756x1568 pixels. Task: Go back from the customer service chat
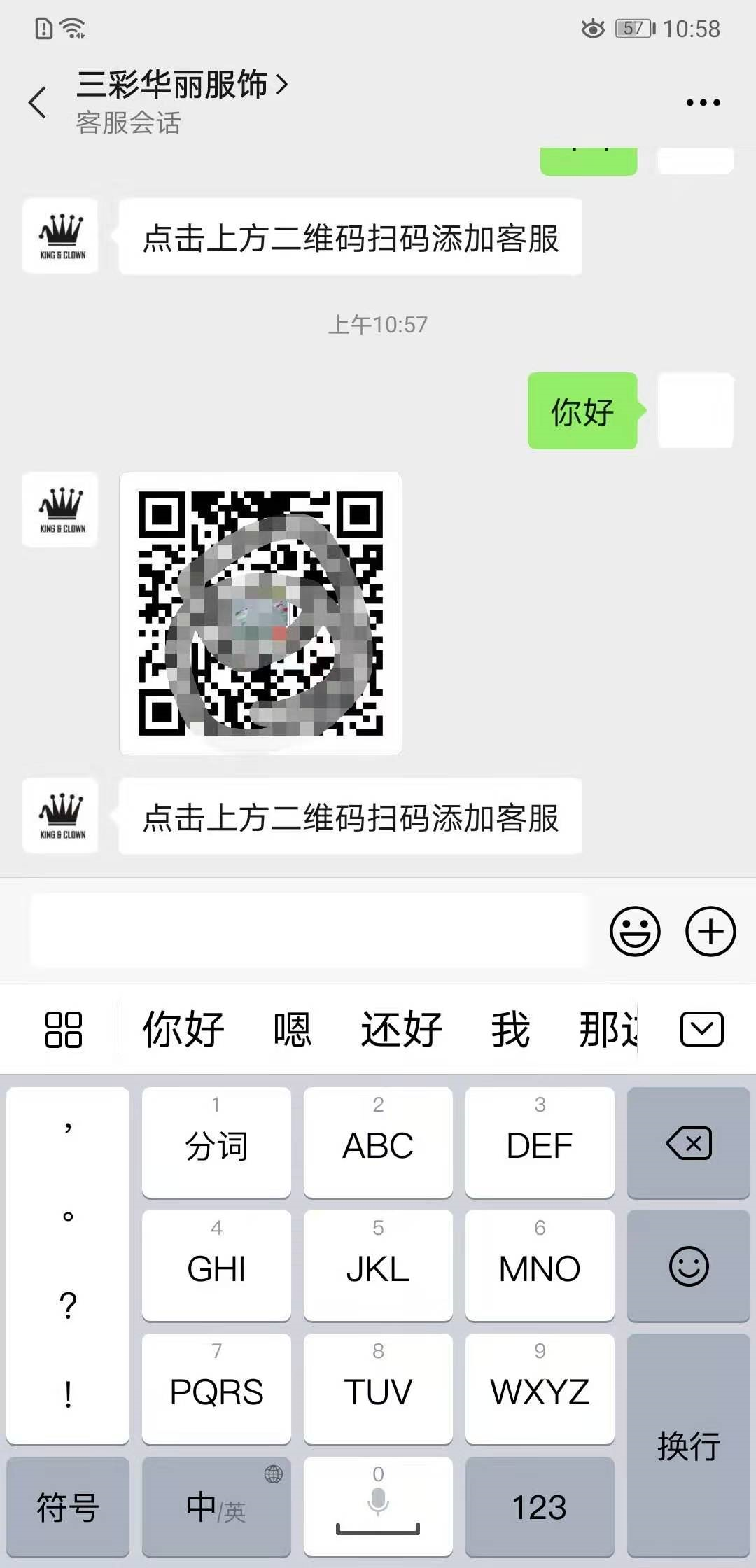tap(38, 103)
